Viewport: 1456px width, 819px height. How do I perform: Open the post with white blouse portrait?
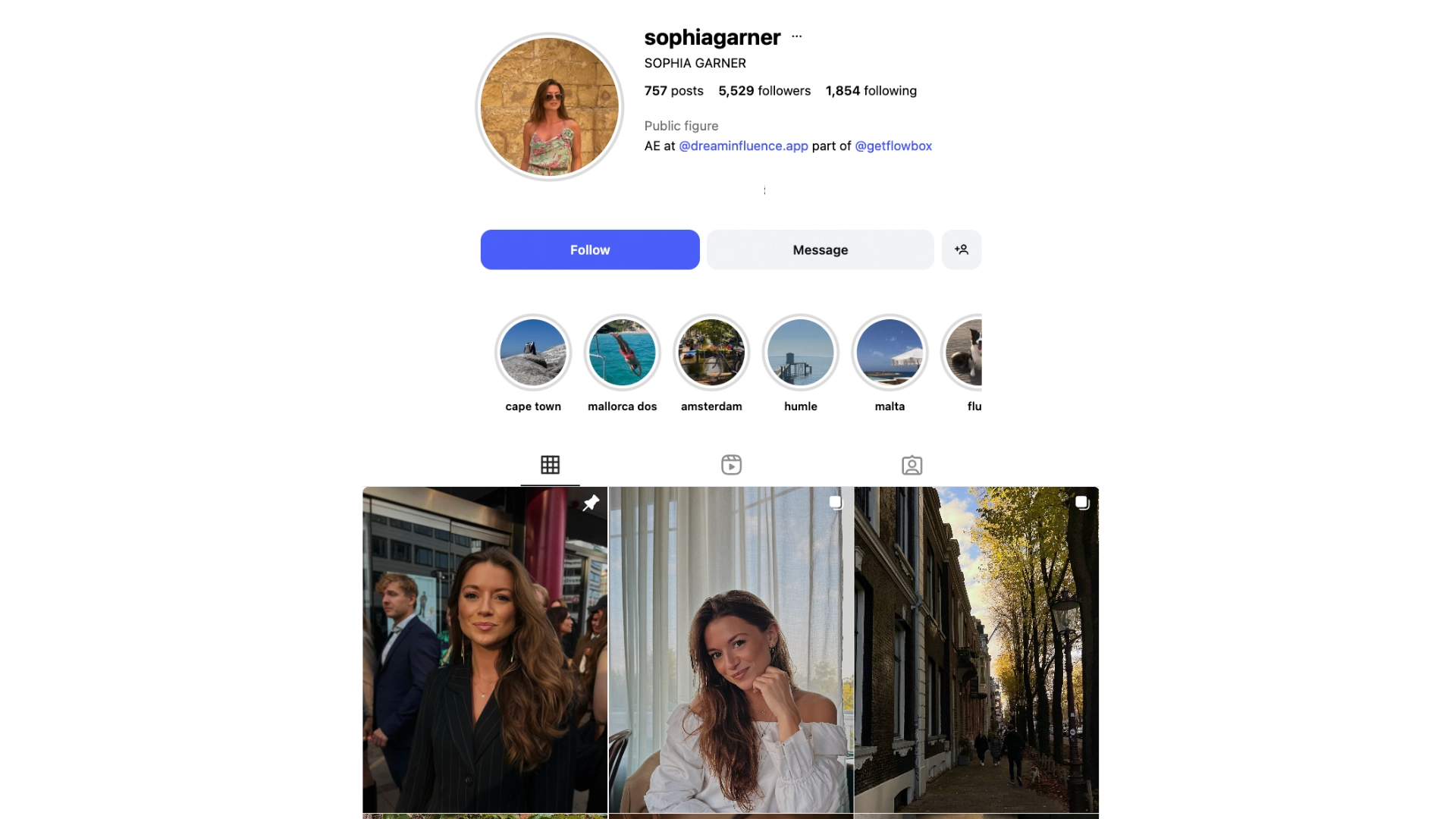point(730,649)
